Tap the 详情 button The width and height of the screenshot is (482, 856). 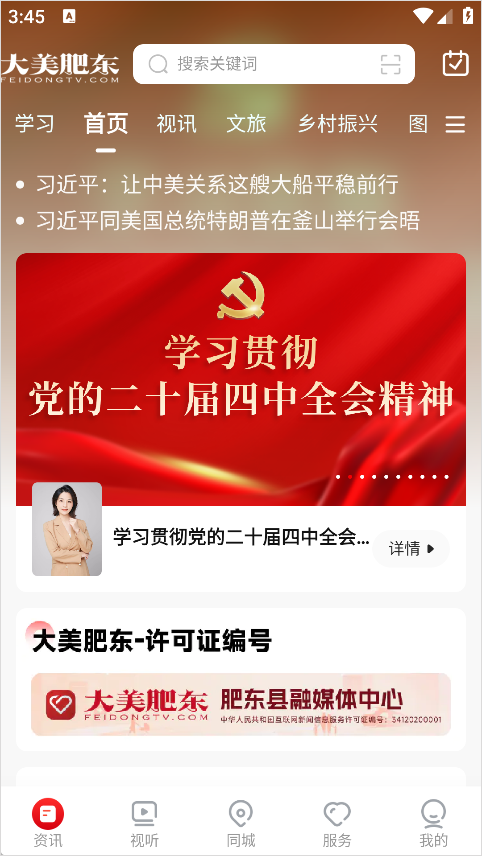pyautogui.click(x=411, y=549)
